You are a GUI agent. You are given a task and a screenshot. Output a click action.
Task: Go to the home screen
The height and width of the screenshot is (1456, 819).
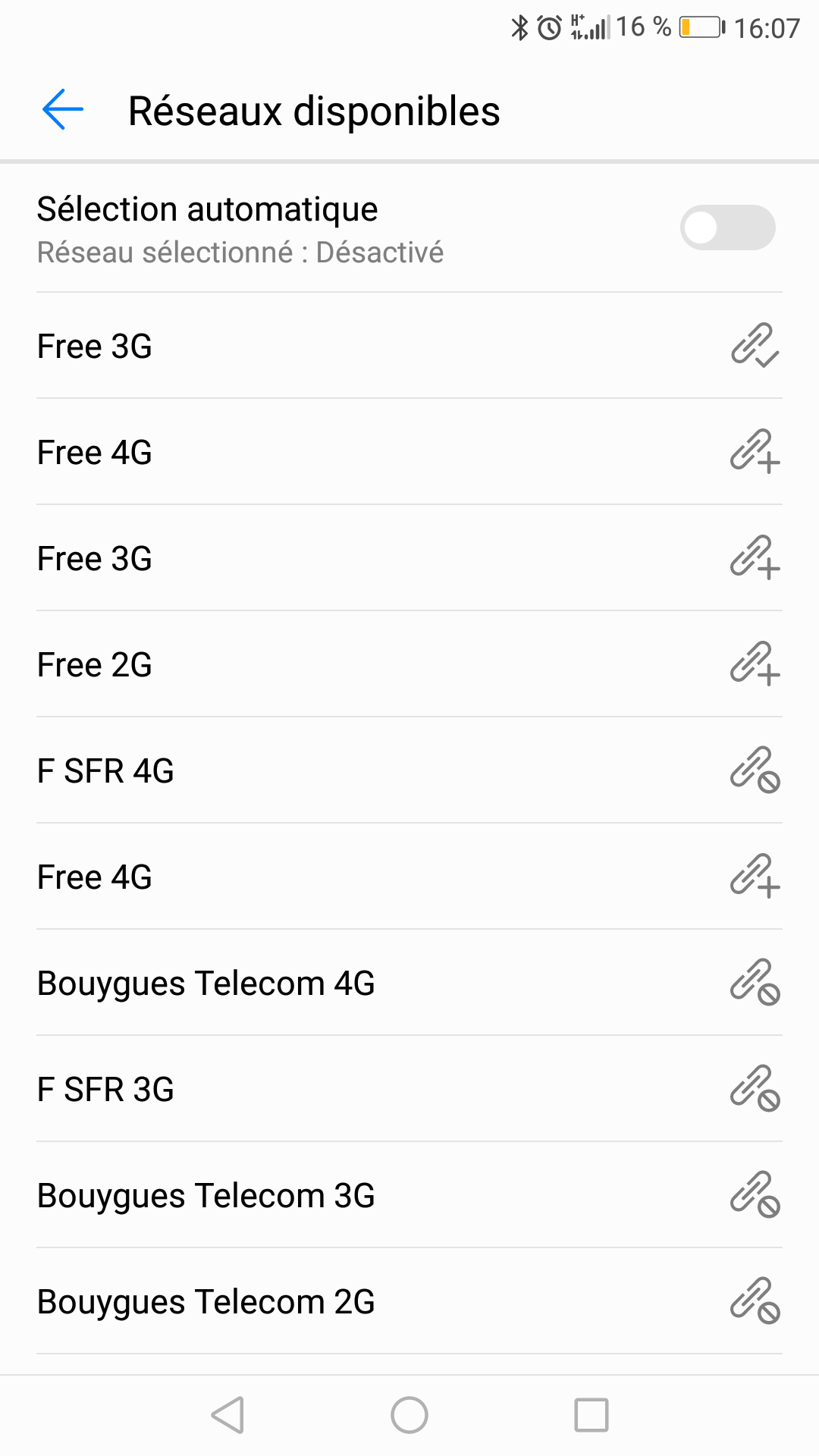click(x=409, y=1415)
